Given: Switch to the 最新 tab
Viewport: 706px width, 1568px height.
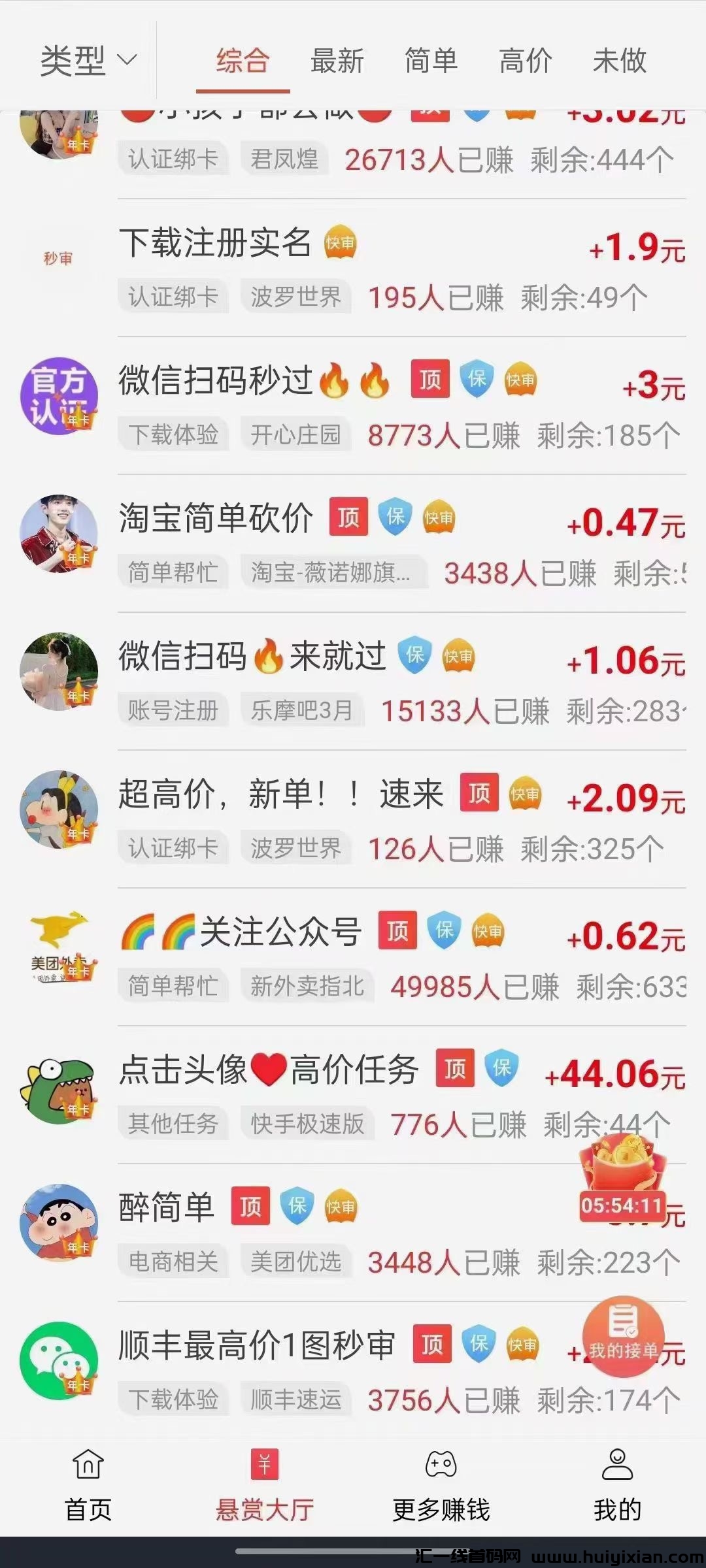Looking at the screenshot, I should [x=337, y=61].
